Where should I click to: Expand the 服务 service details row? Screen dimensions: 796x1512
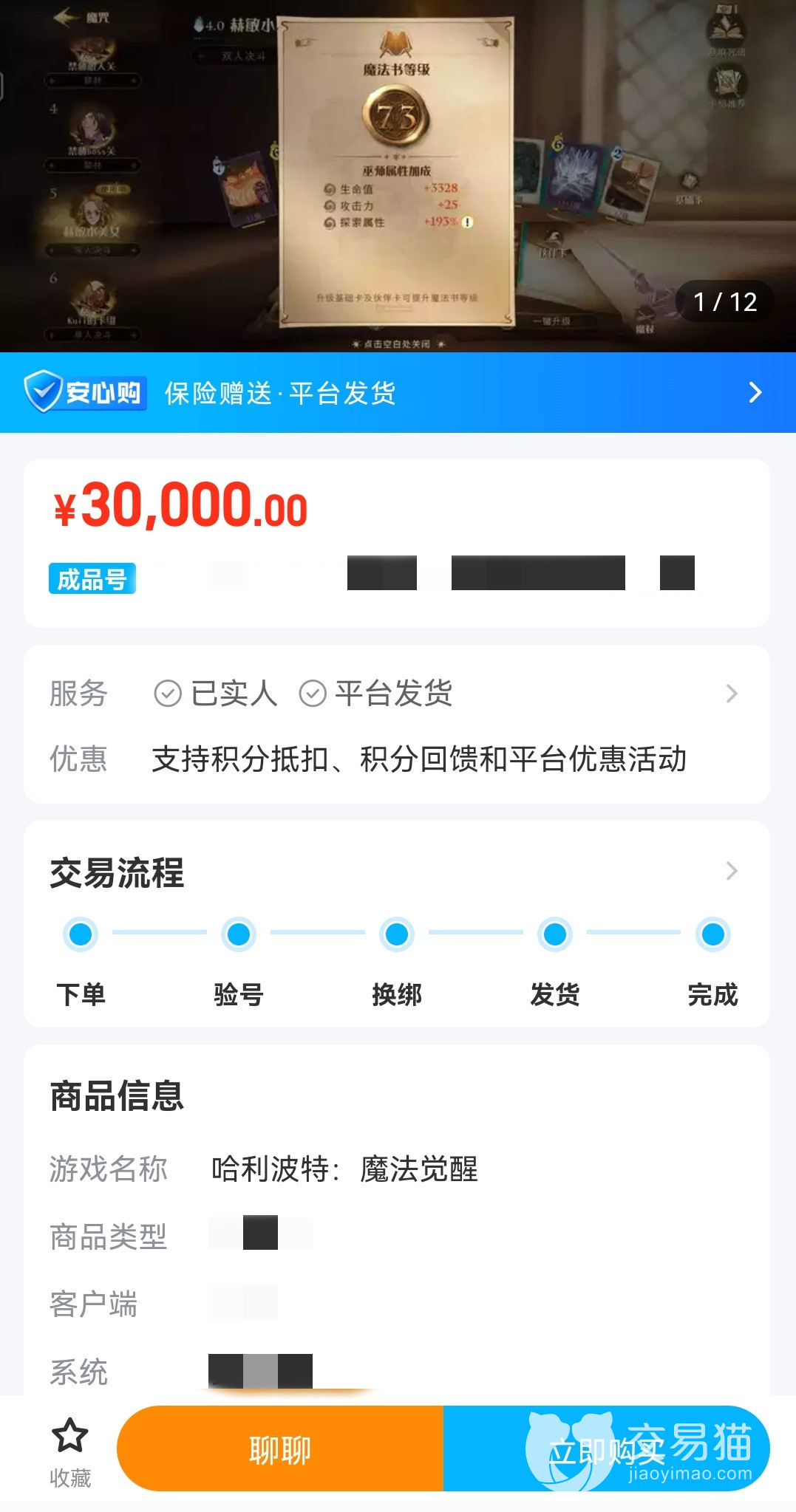point(730,694)
